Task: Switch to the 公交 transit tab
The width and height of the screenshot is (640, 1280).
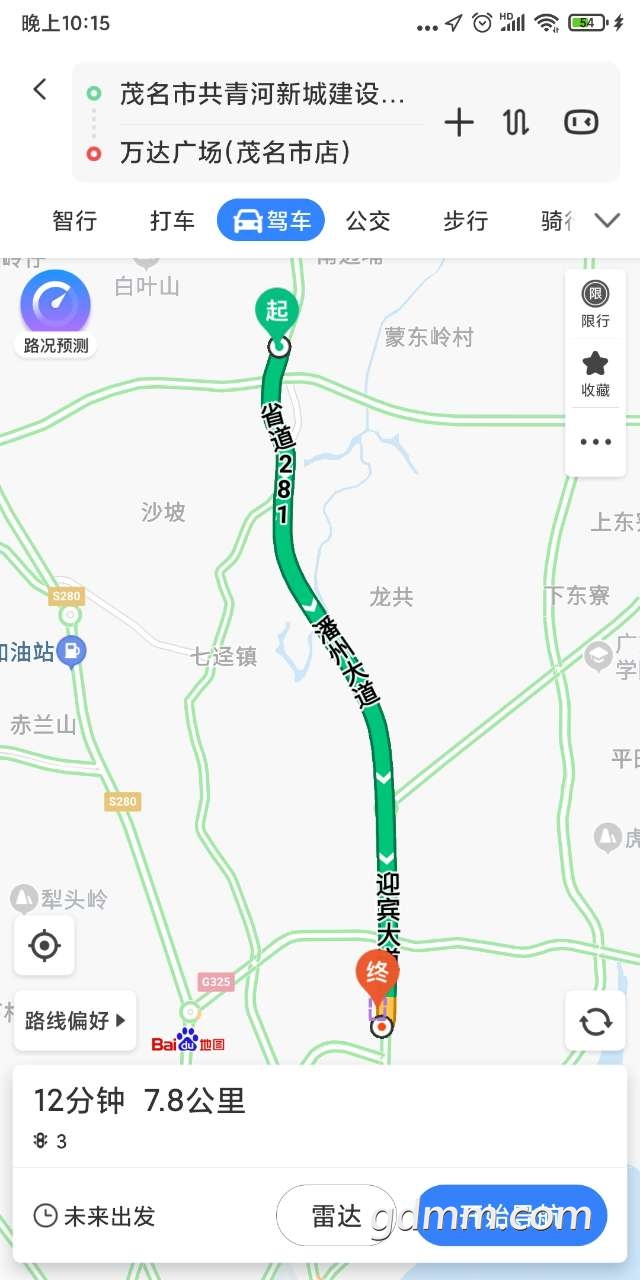Action: click(x=368, y=221)
